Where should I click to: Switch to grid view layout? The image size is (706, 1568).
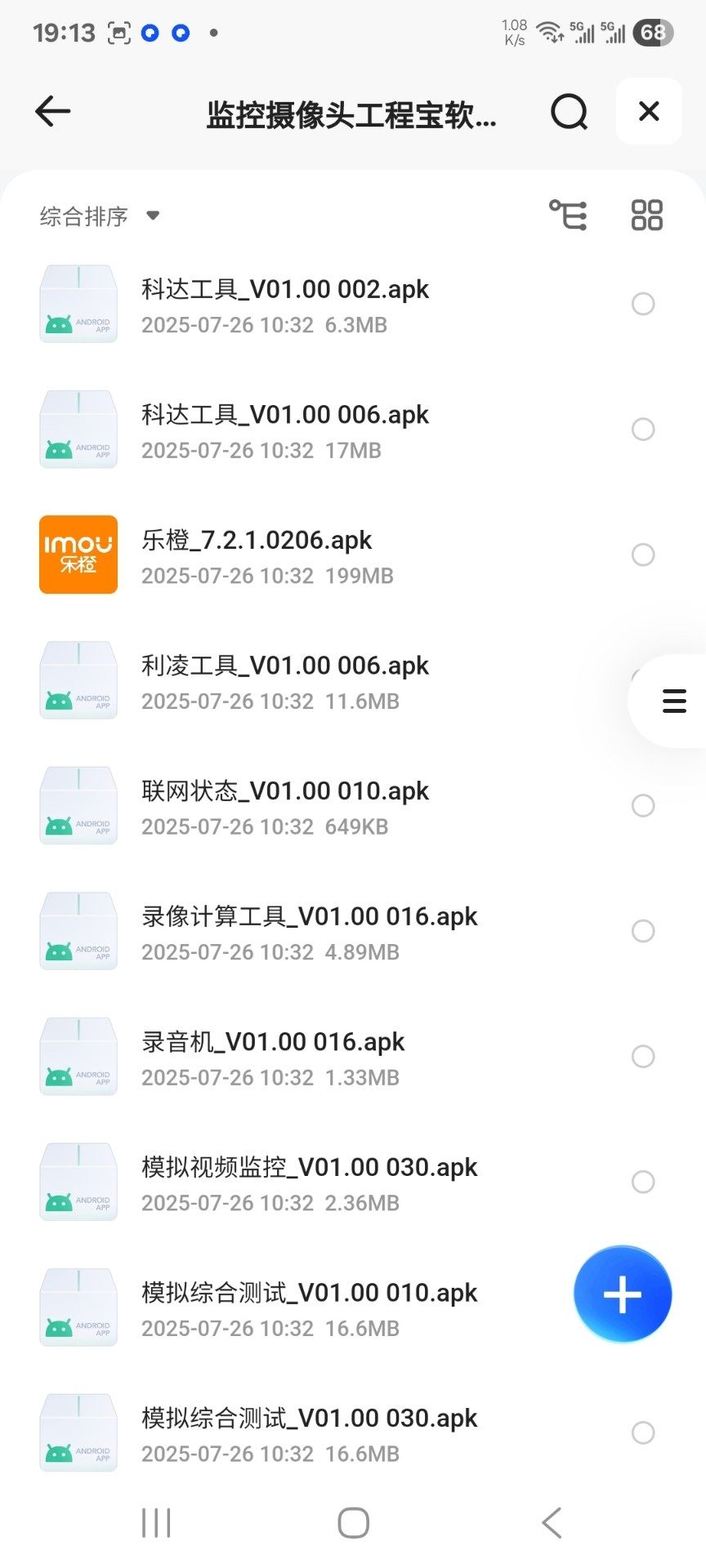[x=646, y=216]
